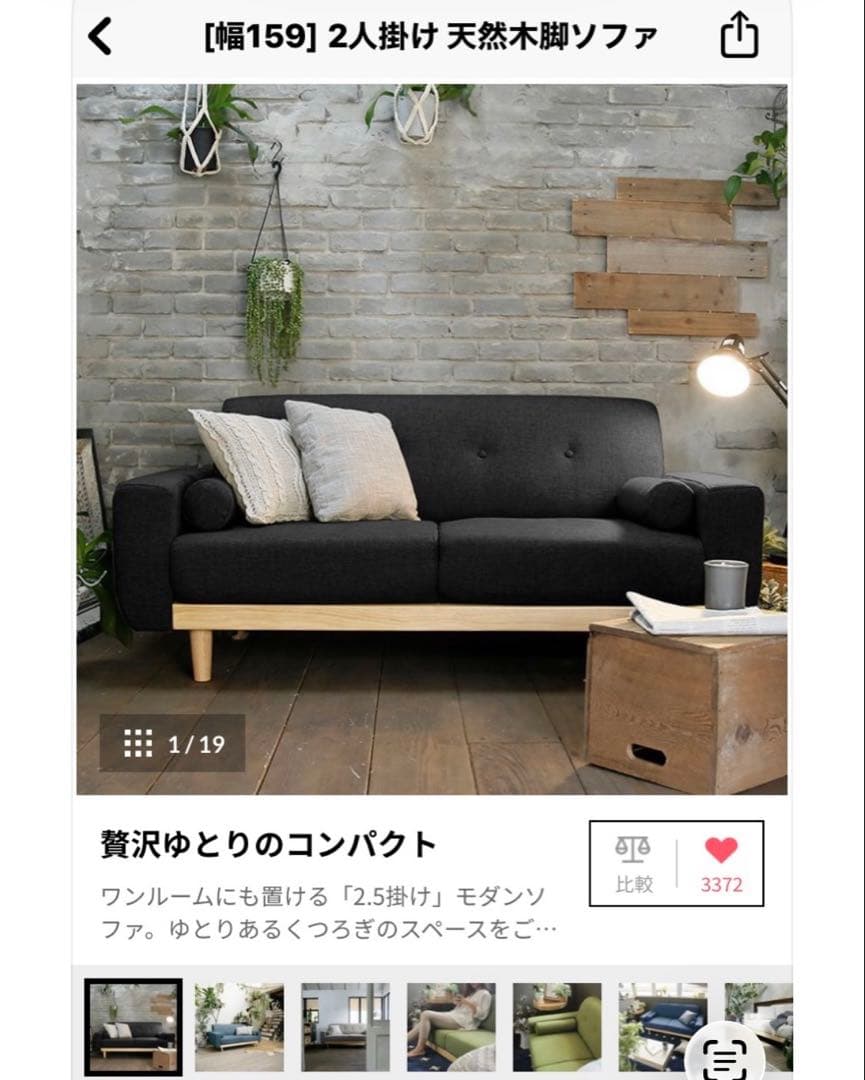Select the gray sofa room thumbnail

345,1027
